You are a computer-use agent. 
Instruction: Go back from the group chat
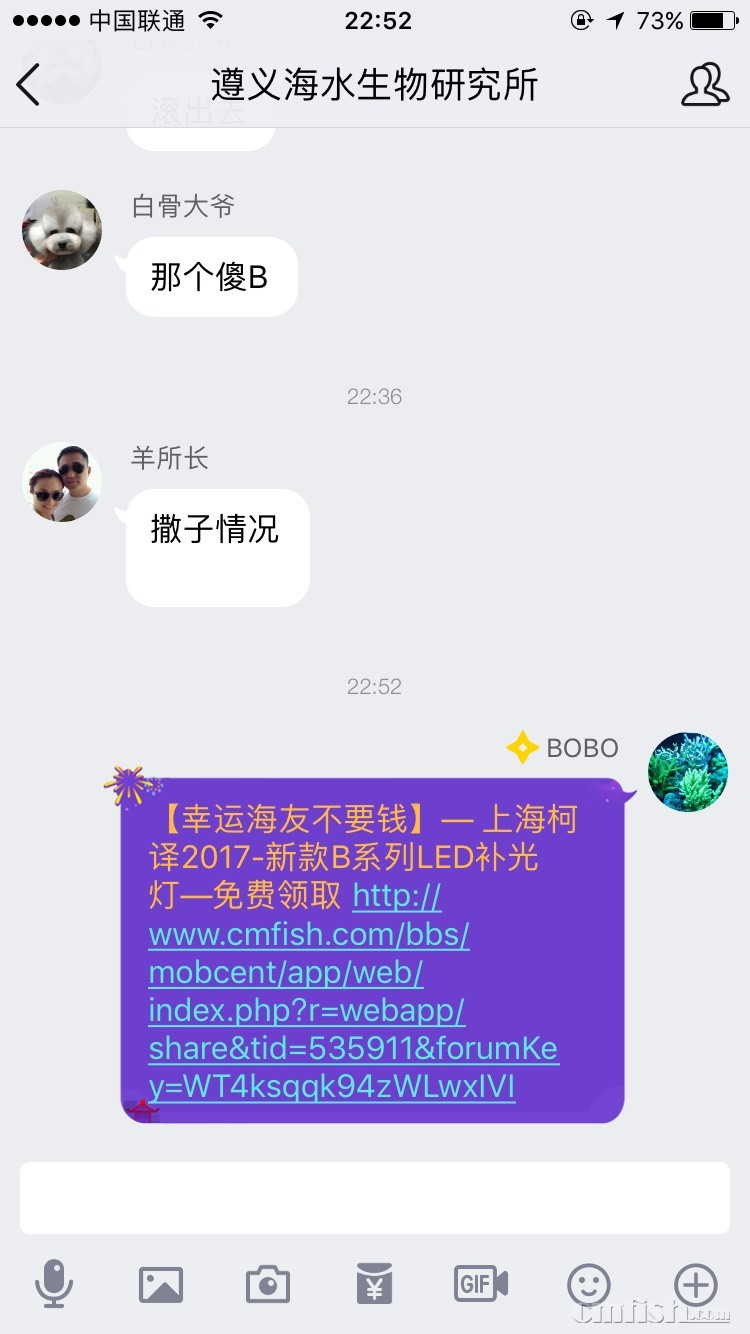coord(30,85)
